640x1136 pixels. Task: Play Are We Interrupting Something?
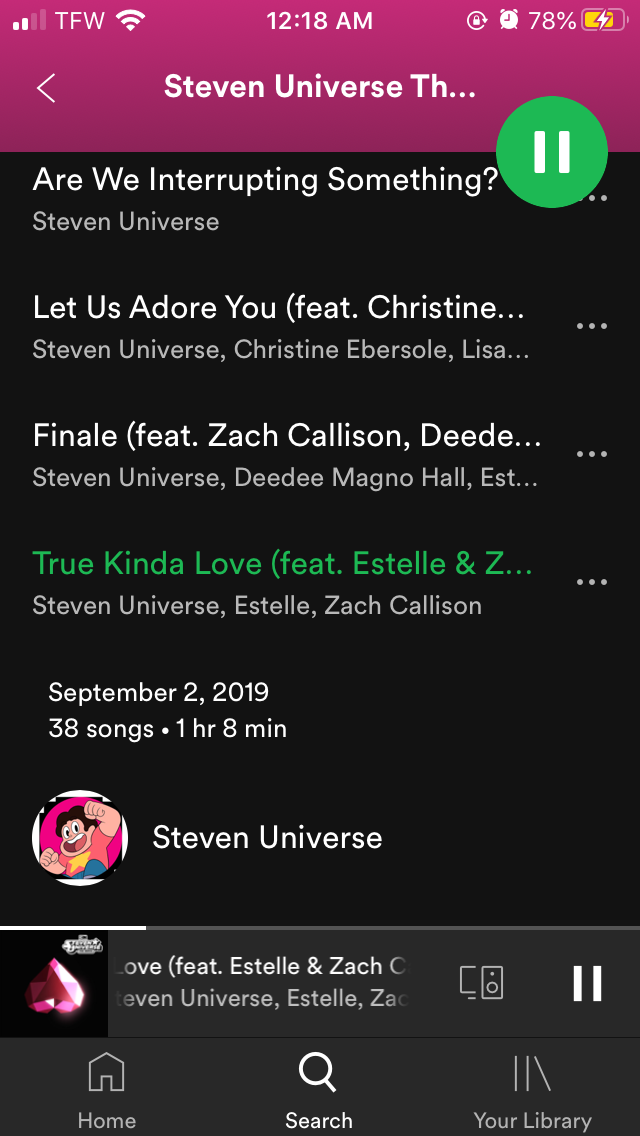tap(266, 198)
